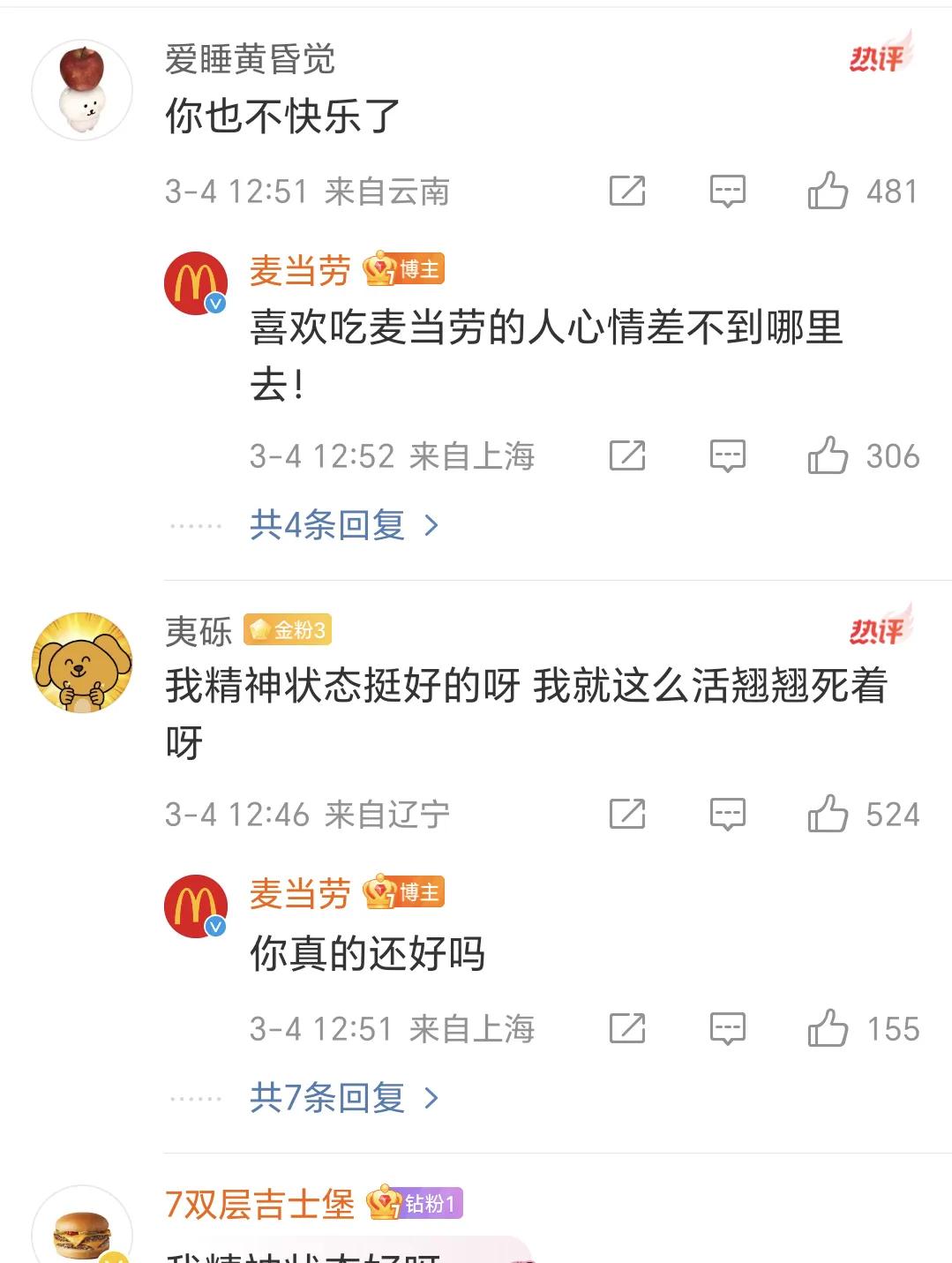Image resolution: width=952 pixels, height=1263 pixels.
Task: Repost 麦当劳's 你真的还好吗 reply
Action: pos(627,1028)
